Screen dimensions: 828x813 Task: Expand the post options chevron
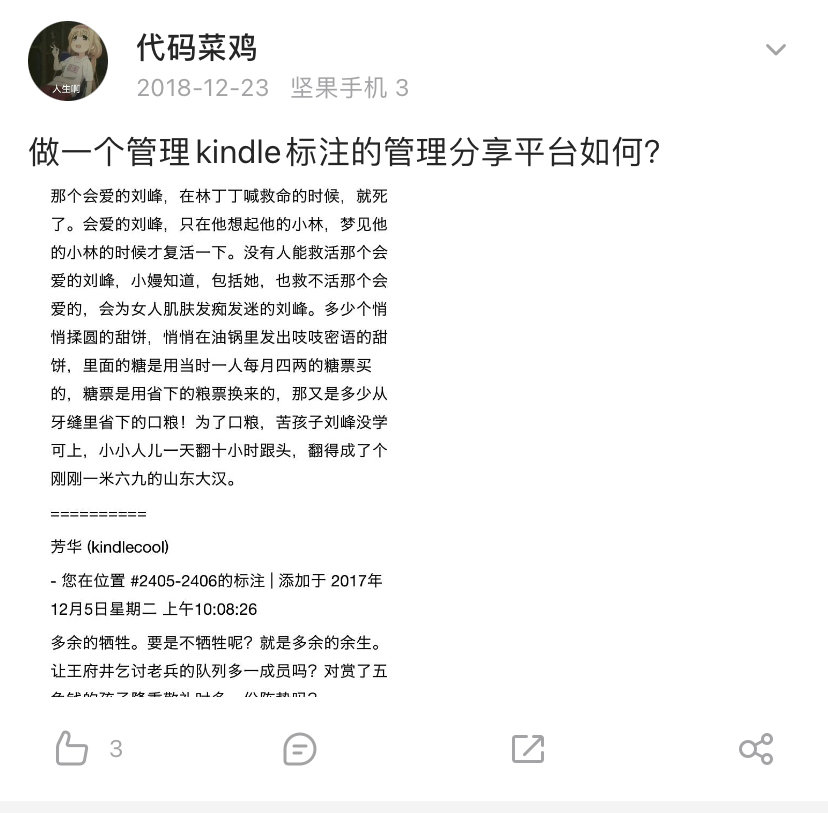[x=775, y=50]
